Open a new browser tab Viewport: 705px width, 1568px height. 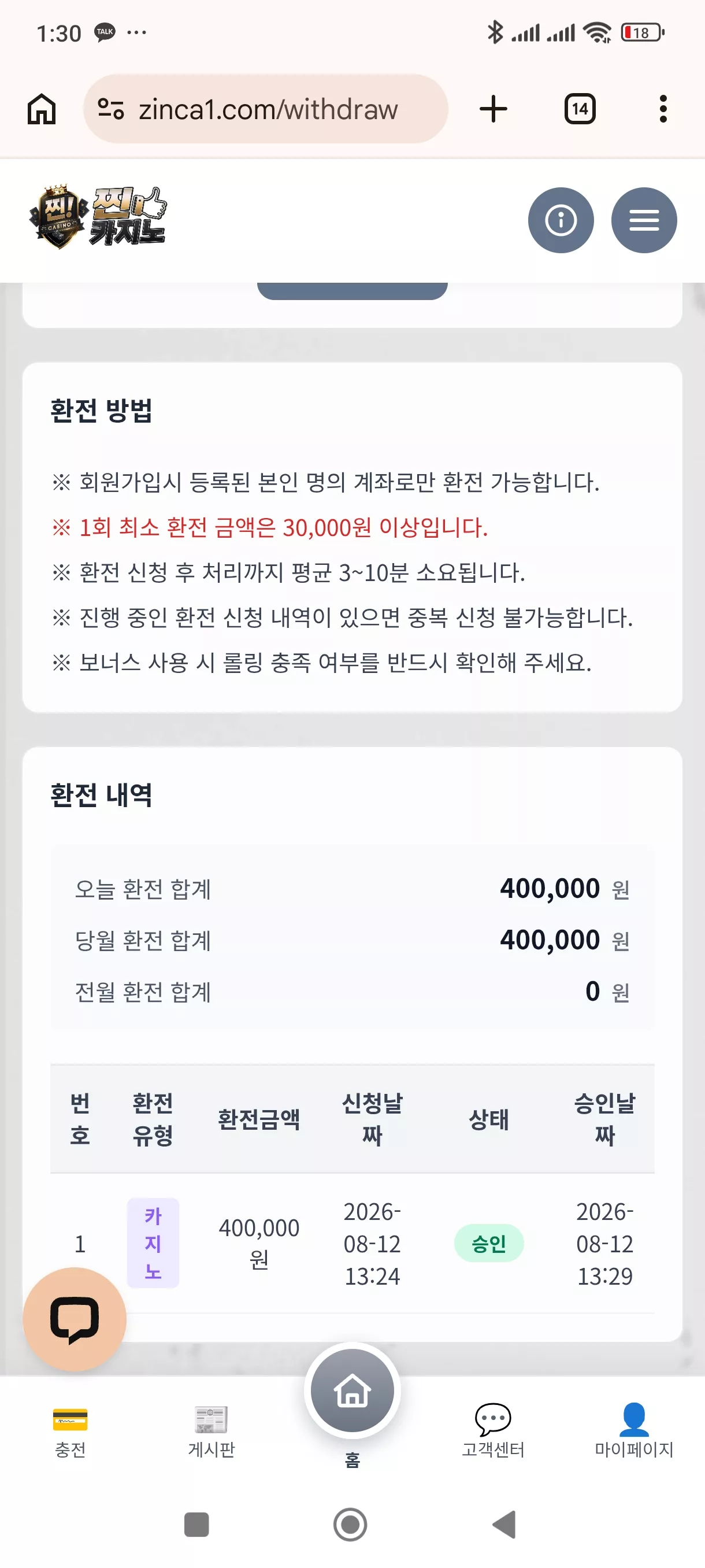click(x=493, y=110)
